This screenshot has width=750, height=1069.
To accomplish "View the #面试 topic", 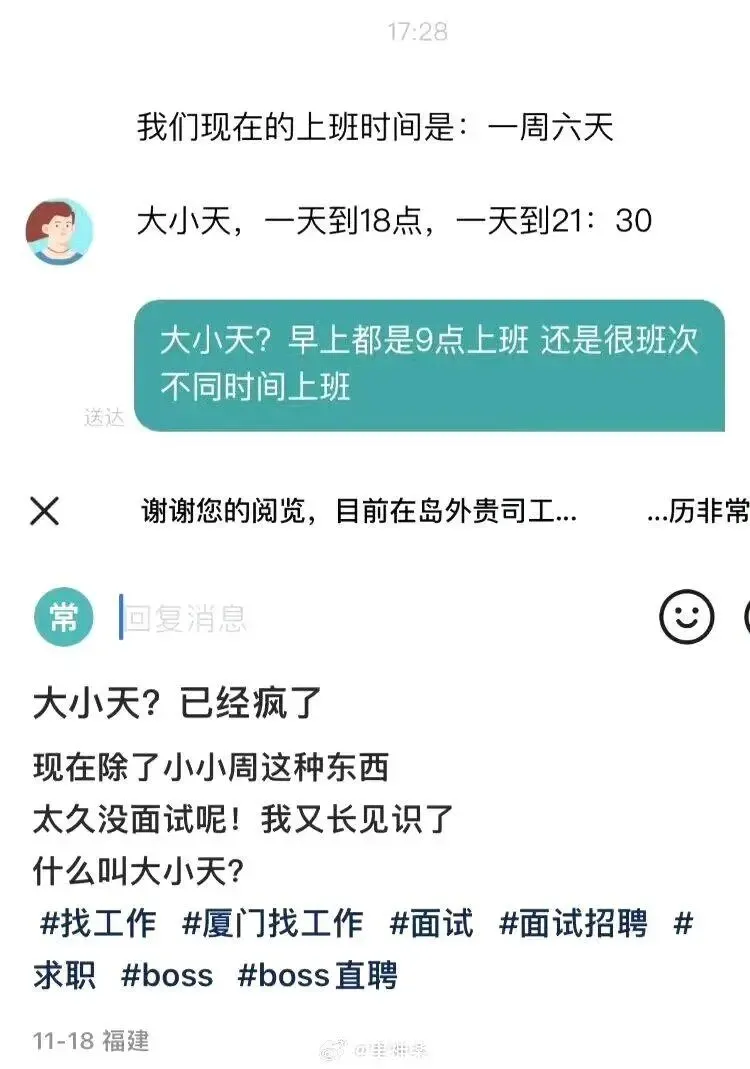I will pyautogui.click(x=431, y=923).
